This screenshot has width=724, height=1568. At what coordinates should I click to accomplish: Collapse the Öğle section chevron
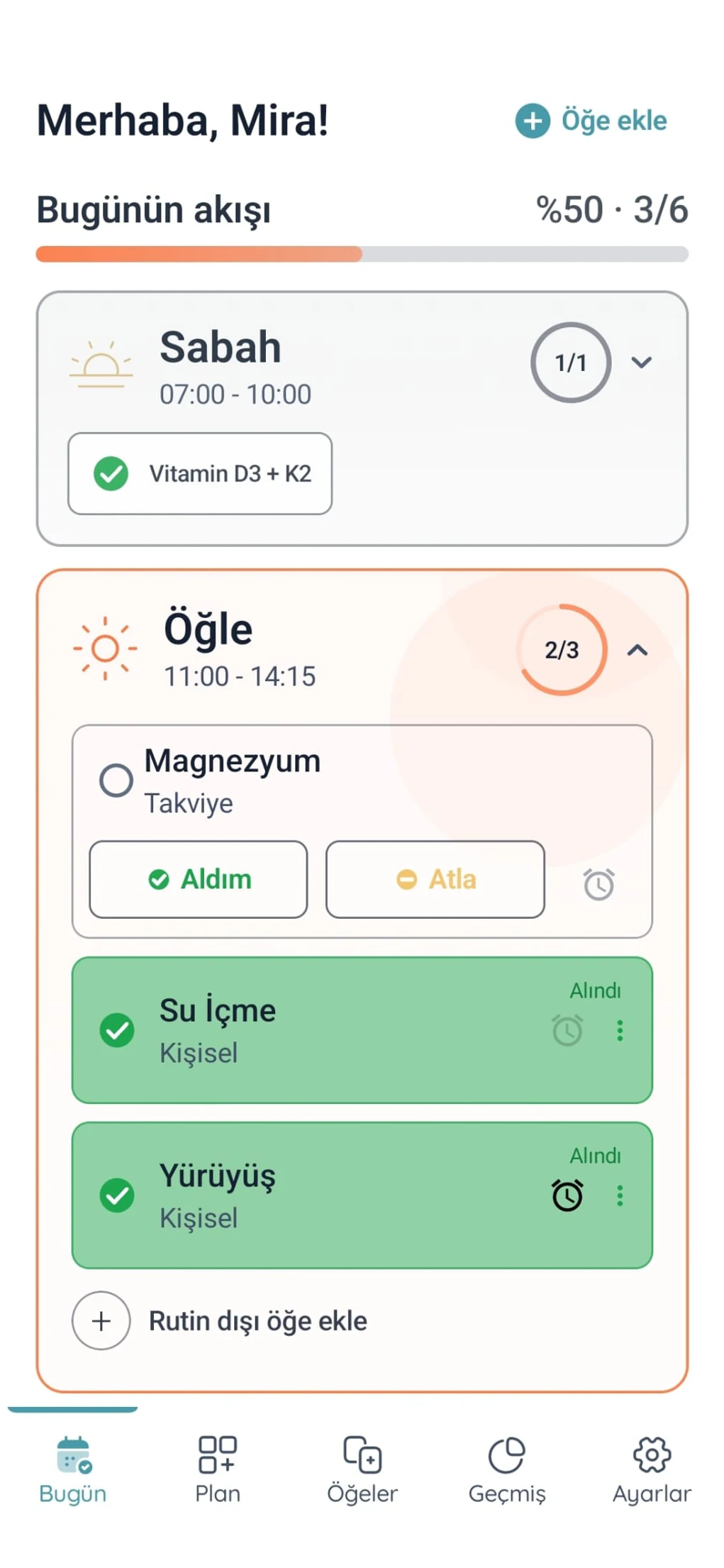pyautogui.click(x=637, y=650)
